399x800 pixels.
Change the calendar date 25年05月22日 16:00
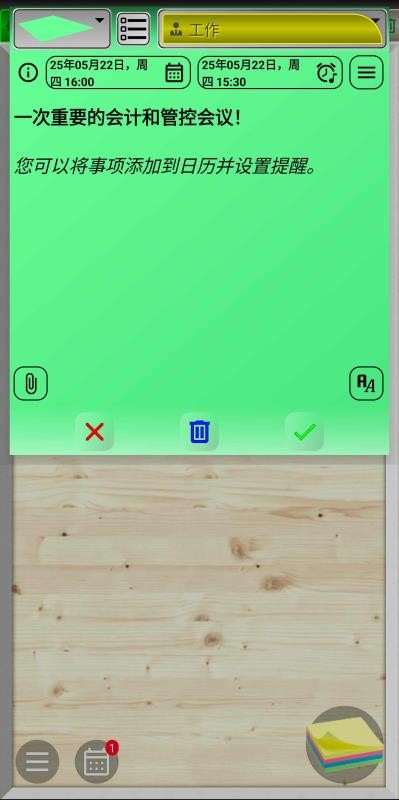pyautogui.click(x=118, y=72)
